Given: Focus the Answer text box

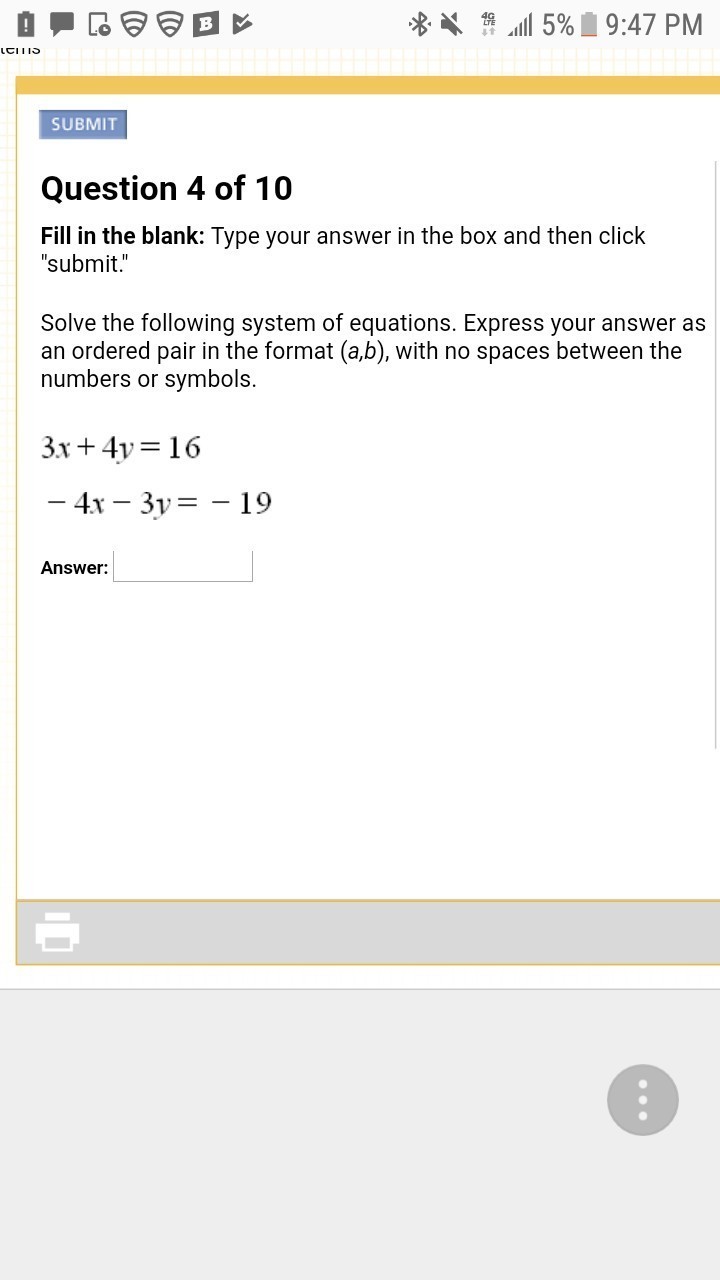Looking at the screenshot, I should pos(183,566).
